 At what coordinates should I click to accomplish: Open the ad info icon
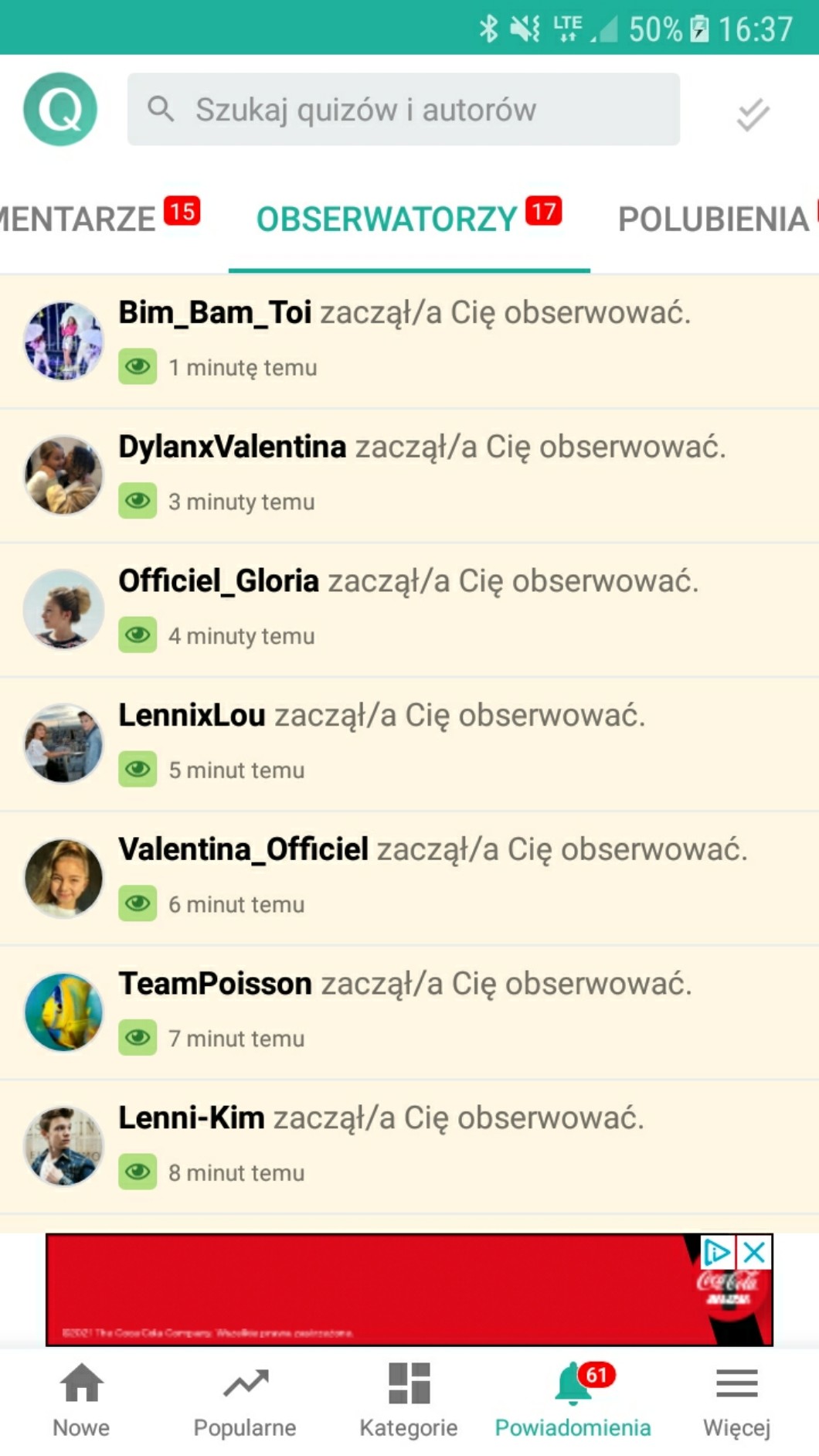[718, 1252]
